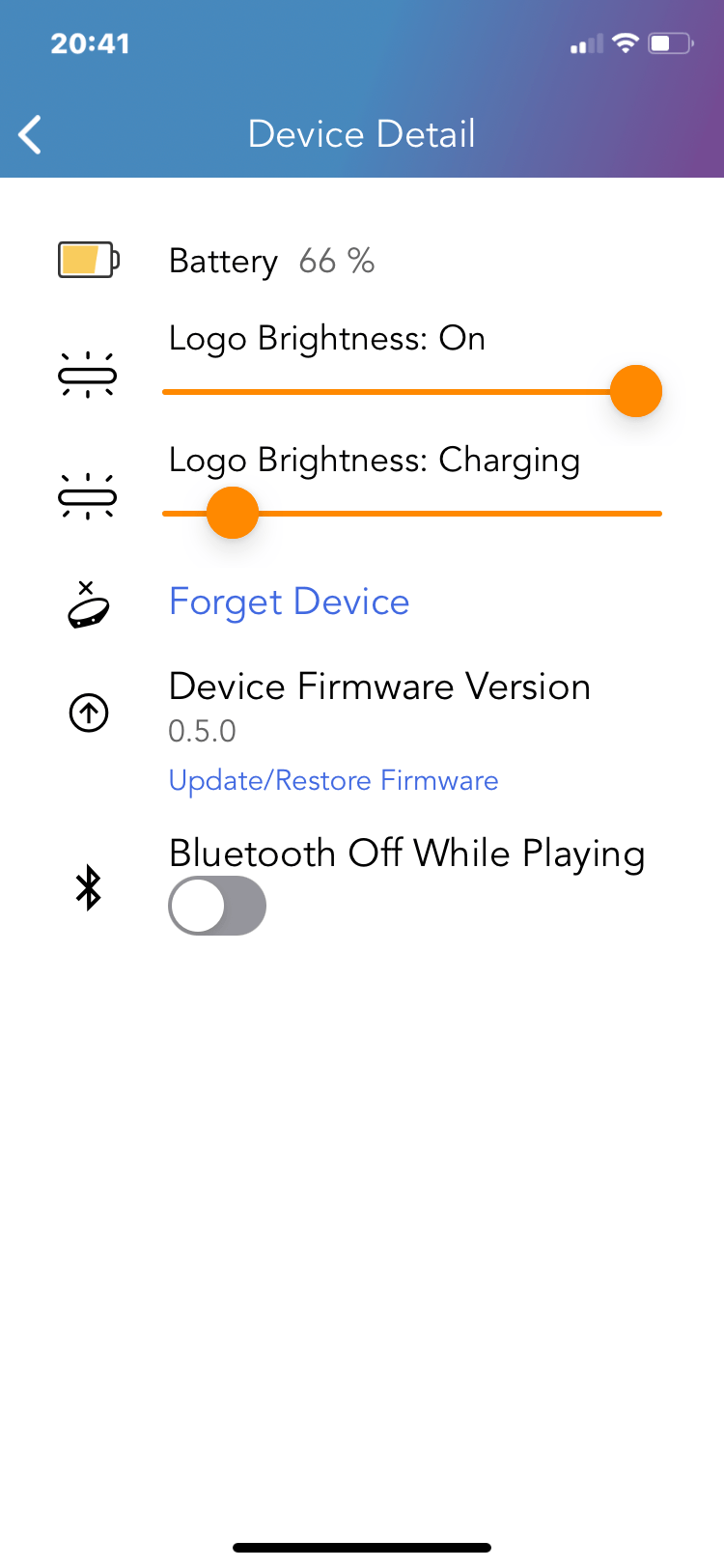Open Update/Restore Firmware
This screenshot has height=1568, width=724.
pos(333,780)
